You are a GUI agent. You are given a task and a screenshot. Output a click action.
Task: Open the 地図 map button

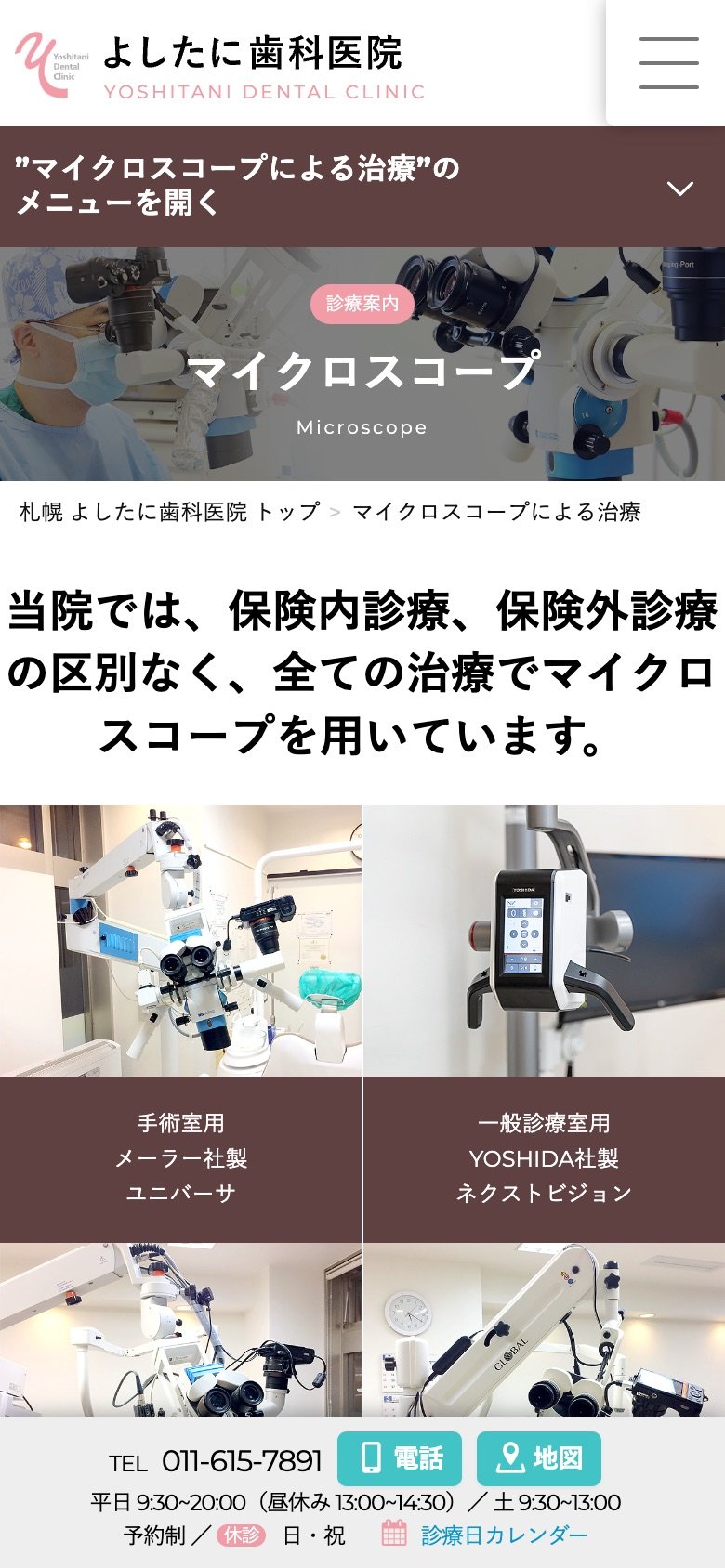tap(538, 1458)
